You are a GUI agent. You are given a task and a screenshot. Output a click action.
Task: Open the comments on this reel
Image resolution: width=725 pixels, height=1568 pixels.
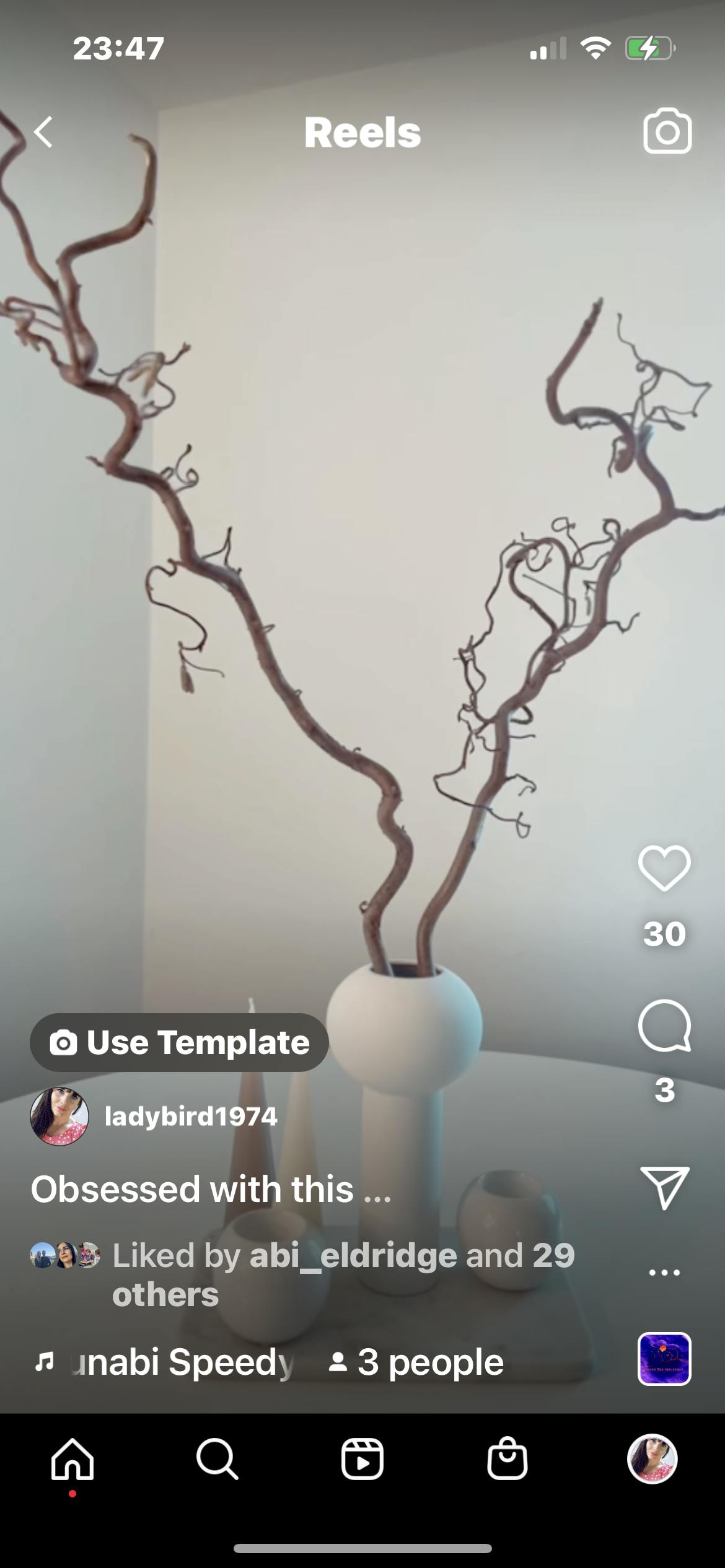(x=664, y=1026)
